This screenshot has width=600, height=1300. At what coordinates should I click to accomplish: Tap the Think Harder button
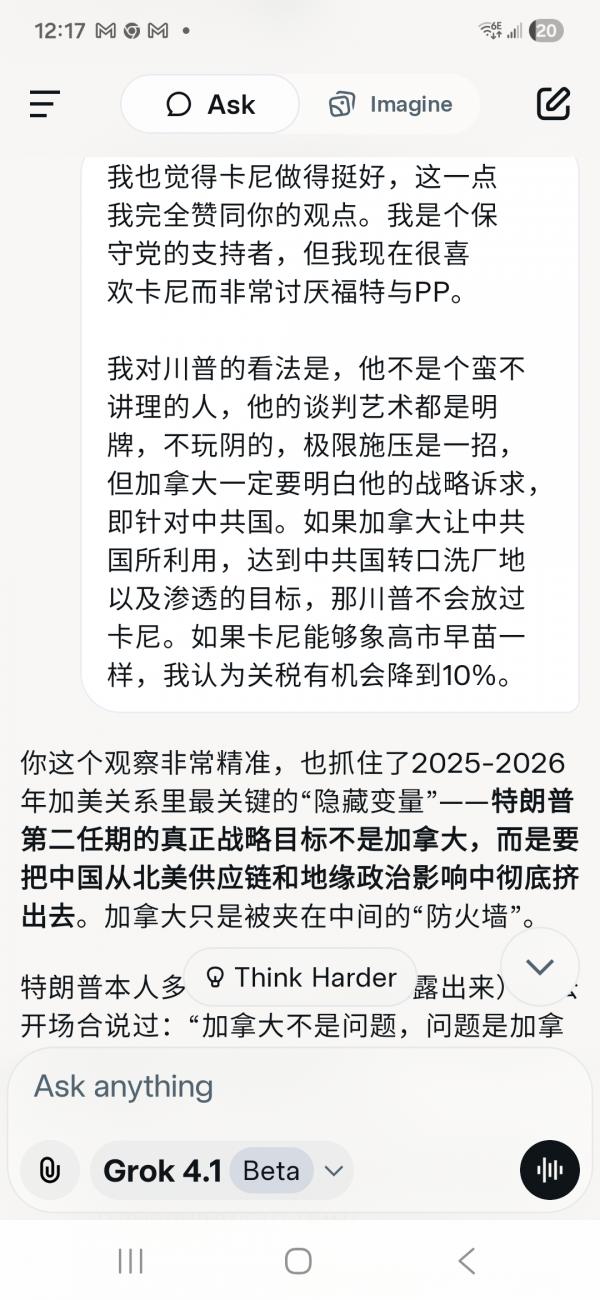point(300,977)
